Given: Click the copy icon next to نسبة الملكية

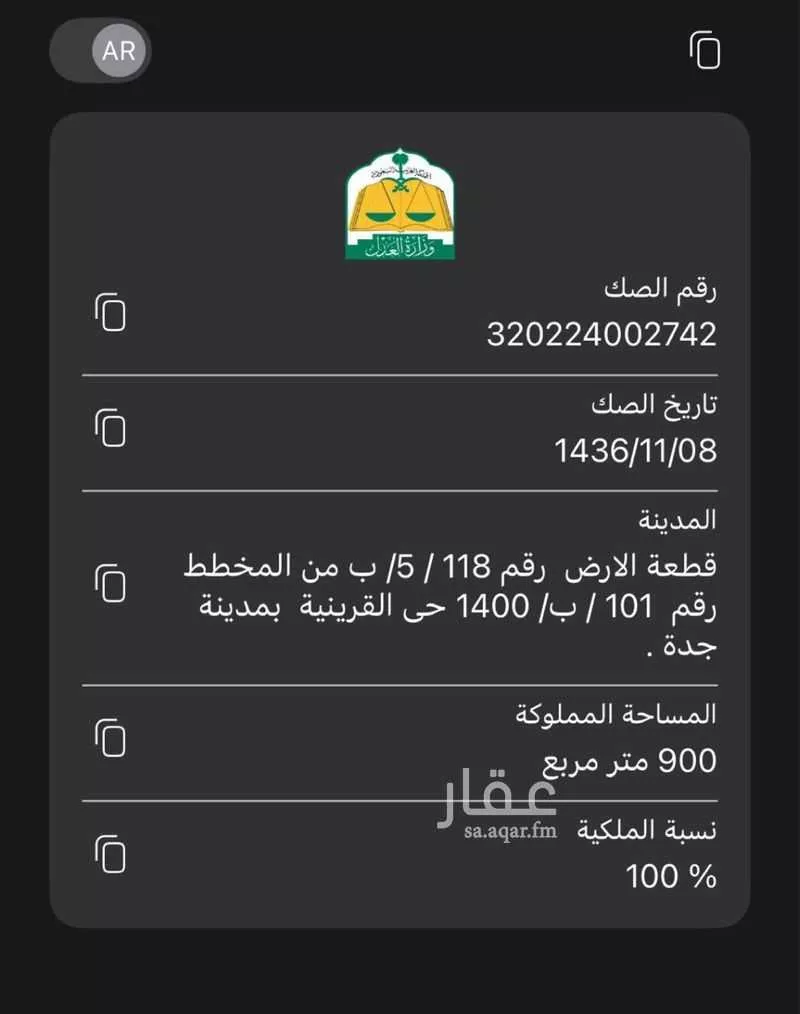Looking at the screenshot, I should pos(110,855).
